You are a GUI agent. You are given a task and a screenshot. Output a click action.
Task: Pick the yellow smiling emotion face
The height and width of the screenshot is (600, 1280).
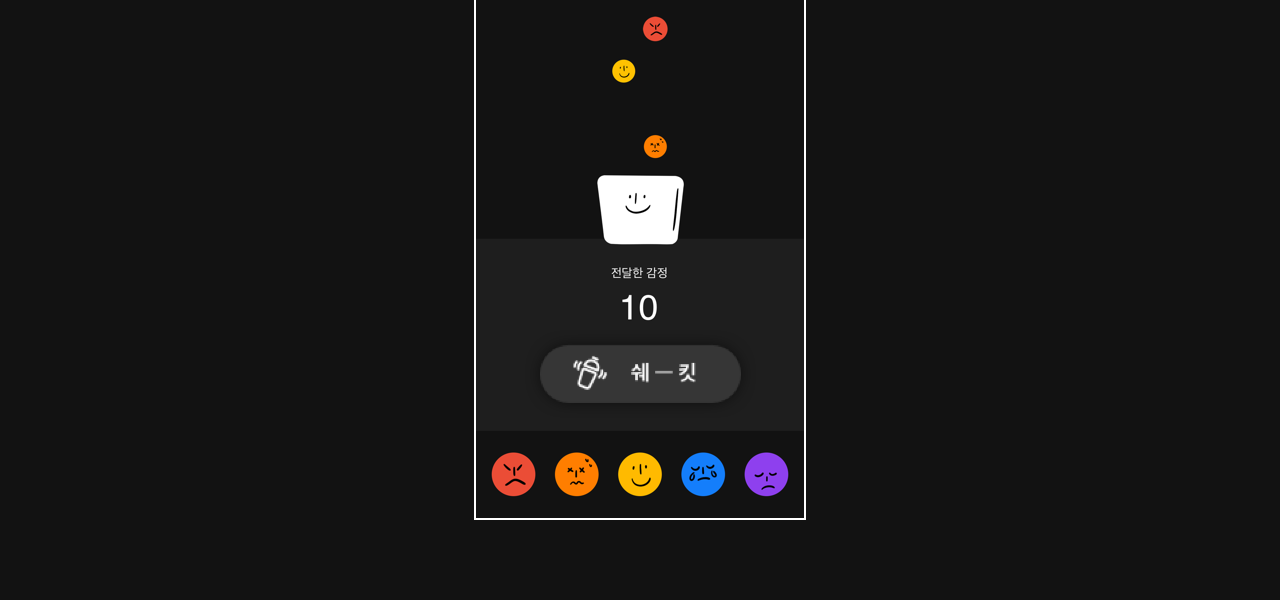[640, 474]
